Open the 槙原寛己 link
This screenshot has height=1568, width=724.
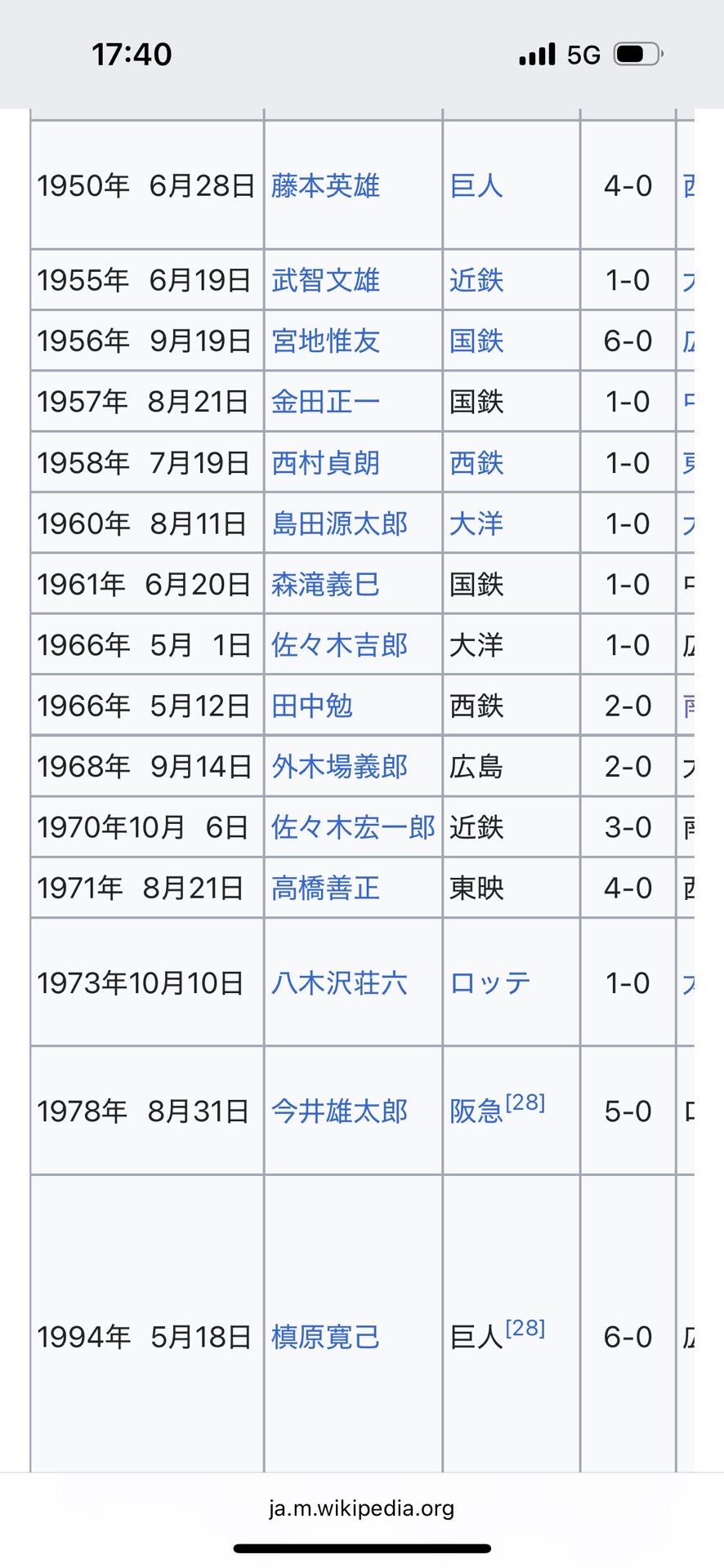pyautogui.click(x=325, y=1337)
